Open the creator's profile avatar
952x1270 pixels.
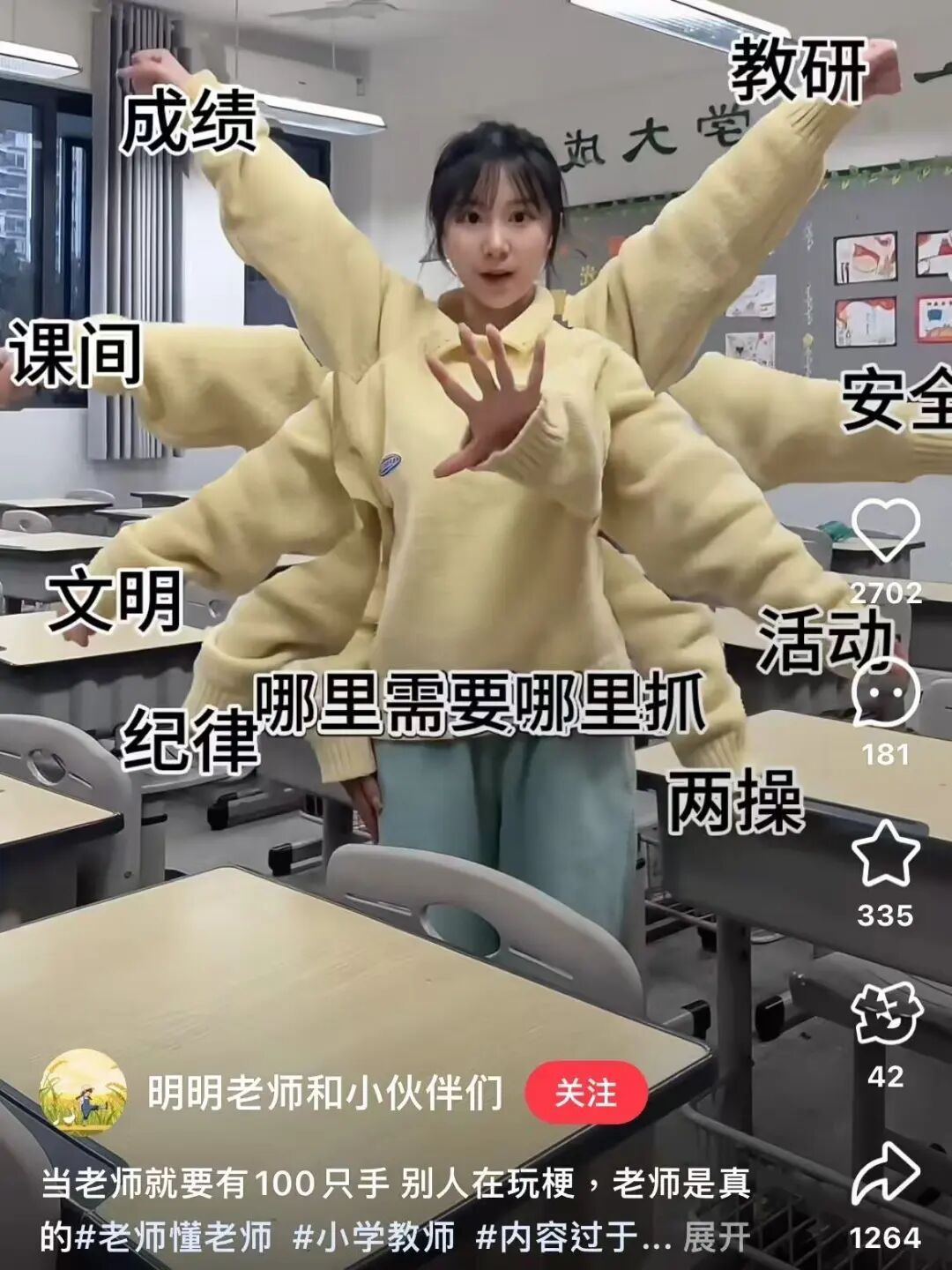coord(84,1092)
